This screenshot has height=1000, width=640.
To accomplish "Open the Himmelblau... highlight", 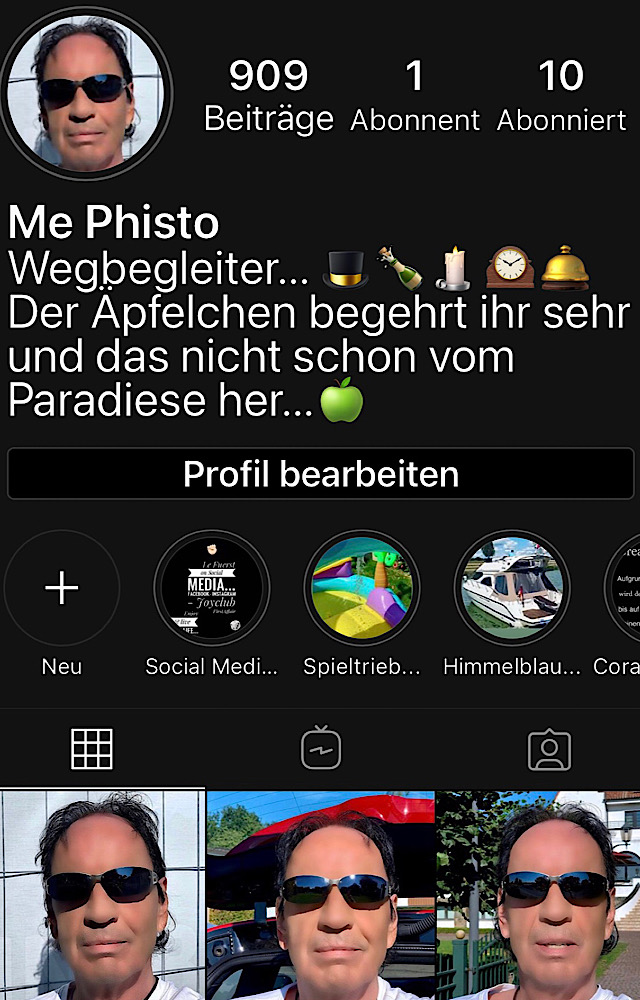I will 512,589.
